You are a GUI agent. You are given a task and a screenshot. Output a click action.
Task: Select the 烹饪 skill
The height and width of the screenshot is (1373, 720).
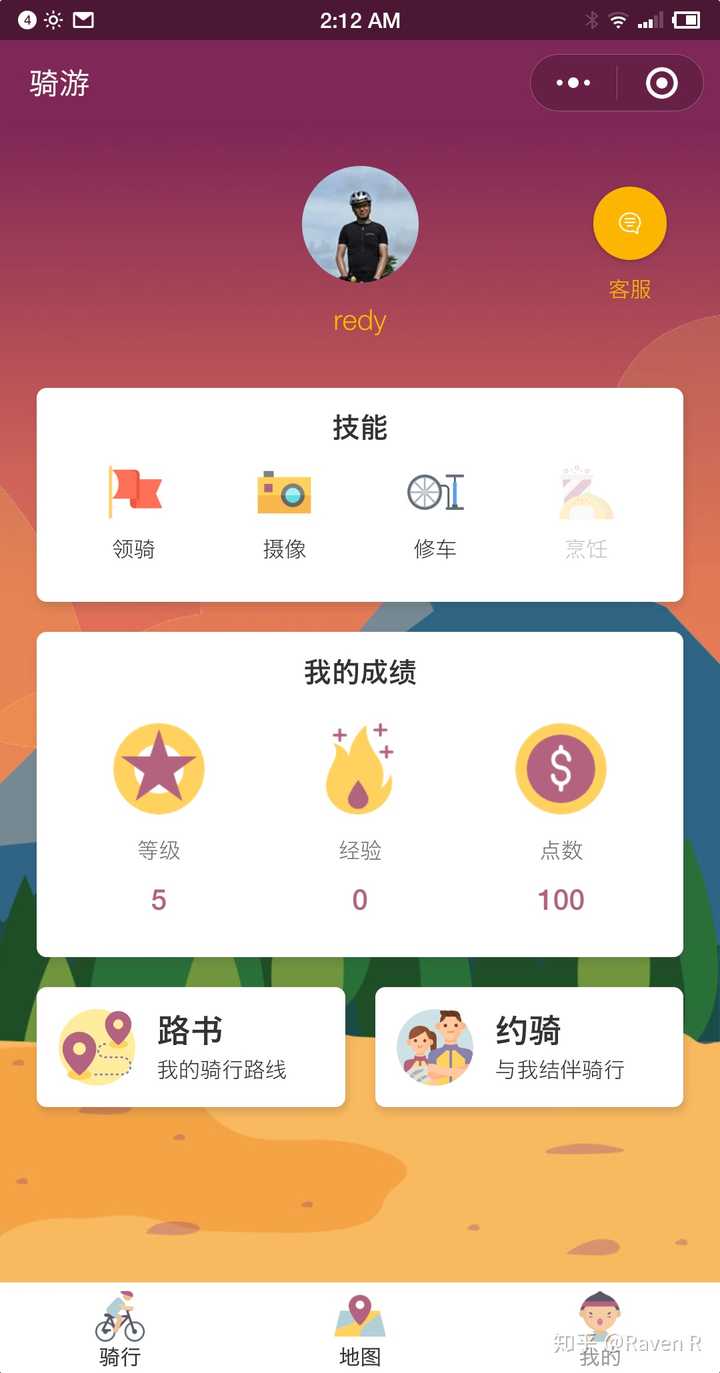[586, 511]
